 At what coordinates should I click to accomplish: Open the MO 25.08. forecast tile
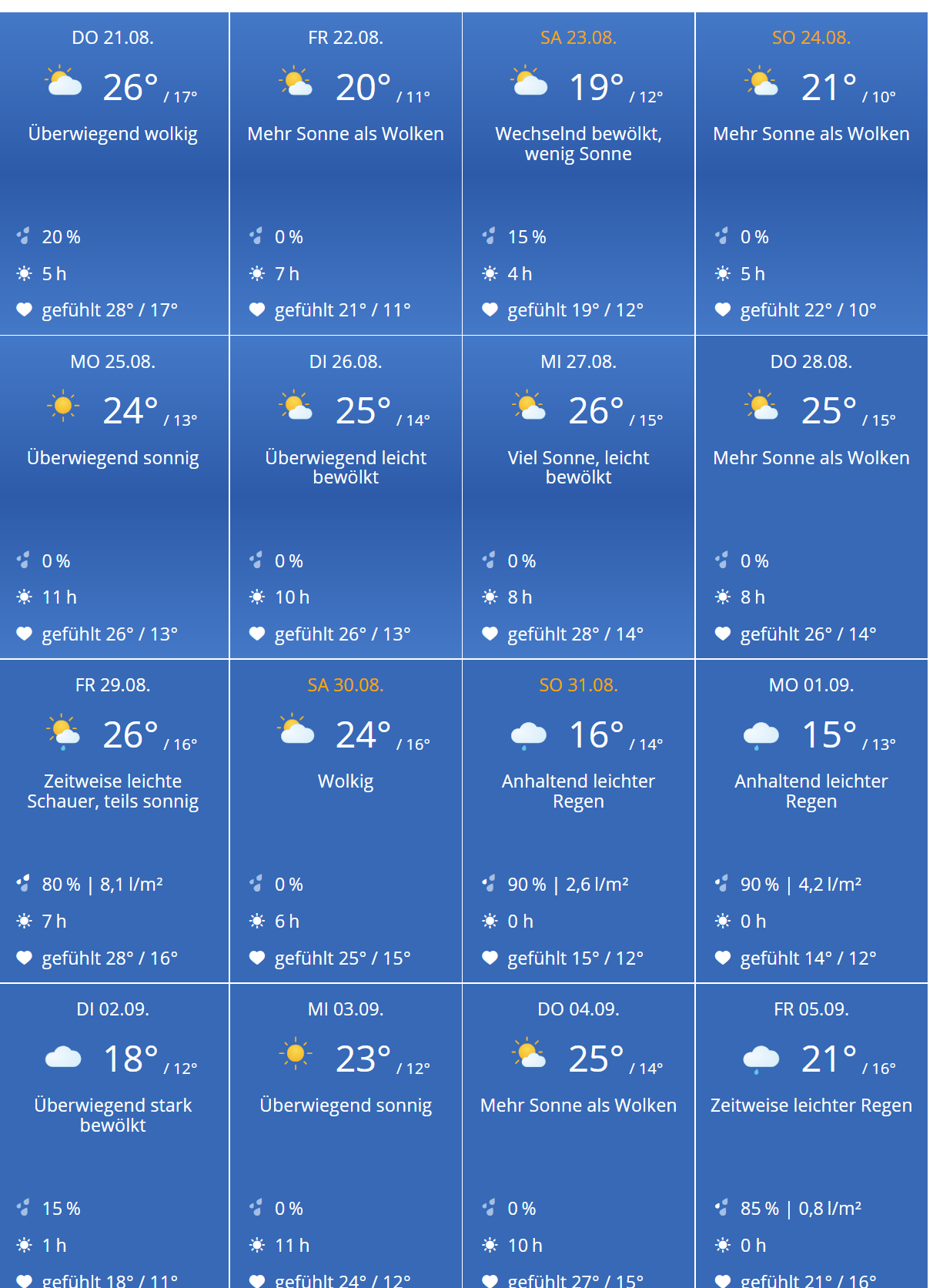point(113,497)
